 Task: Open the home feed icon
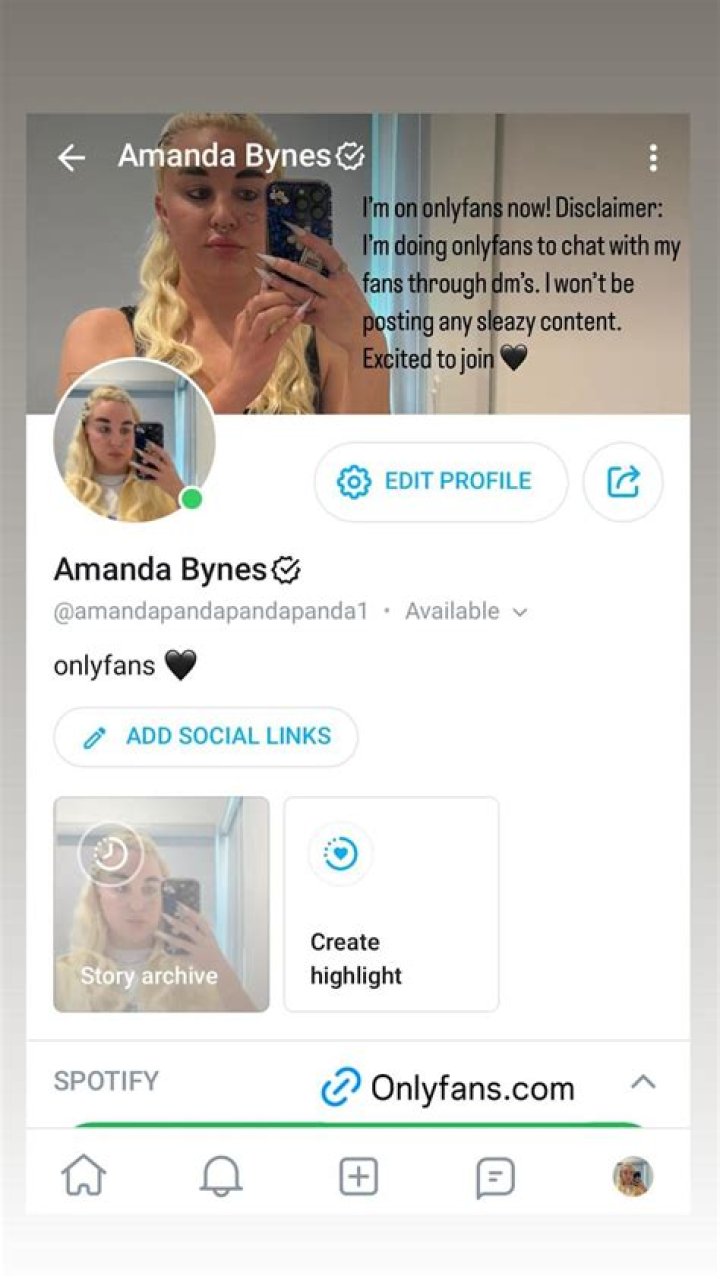point(86,1176)
